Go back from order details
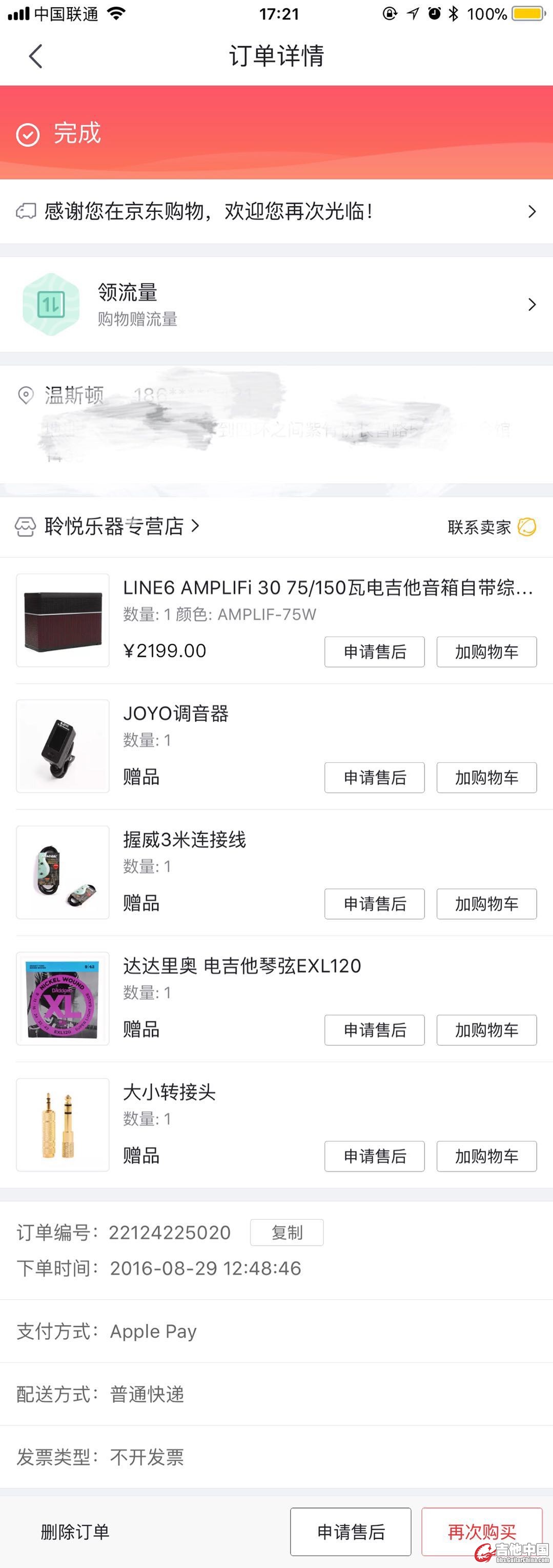Viewport: 553px width, 1568px height. pos(36,56)
